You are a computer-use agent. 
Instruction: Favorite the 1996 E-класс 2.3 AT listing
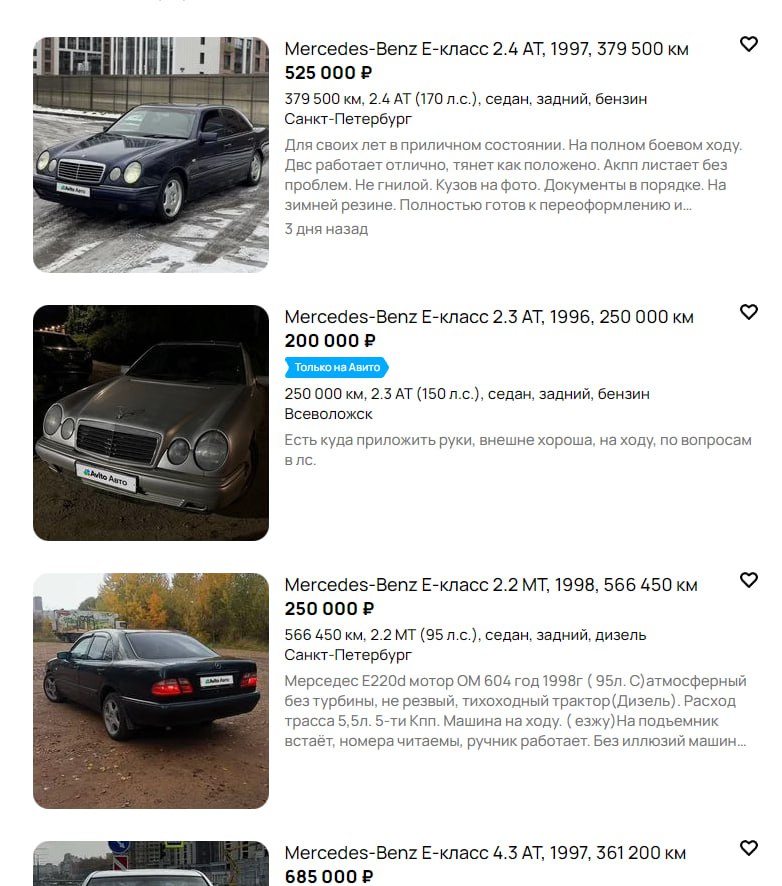click(x=748, y=312)
